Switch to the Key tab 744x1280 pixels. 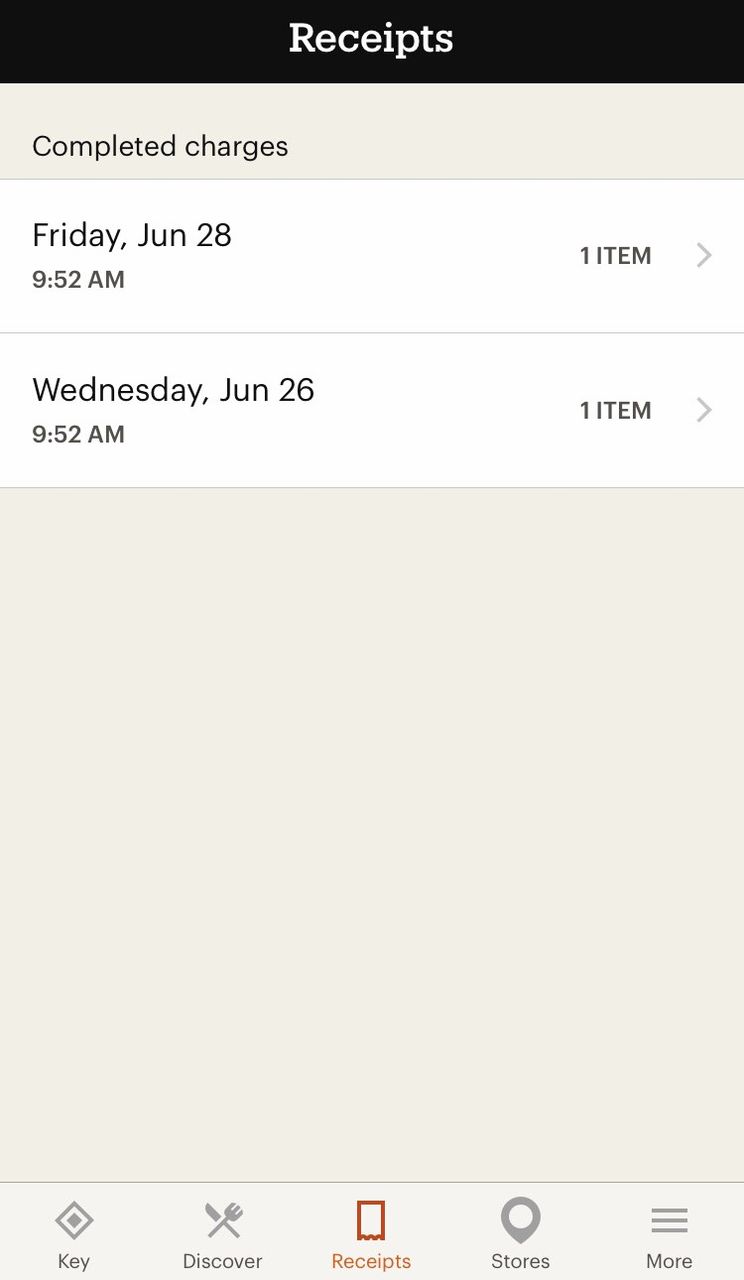74,1234
